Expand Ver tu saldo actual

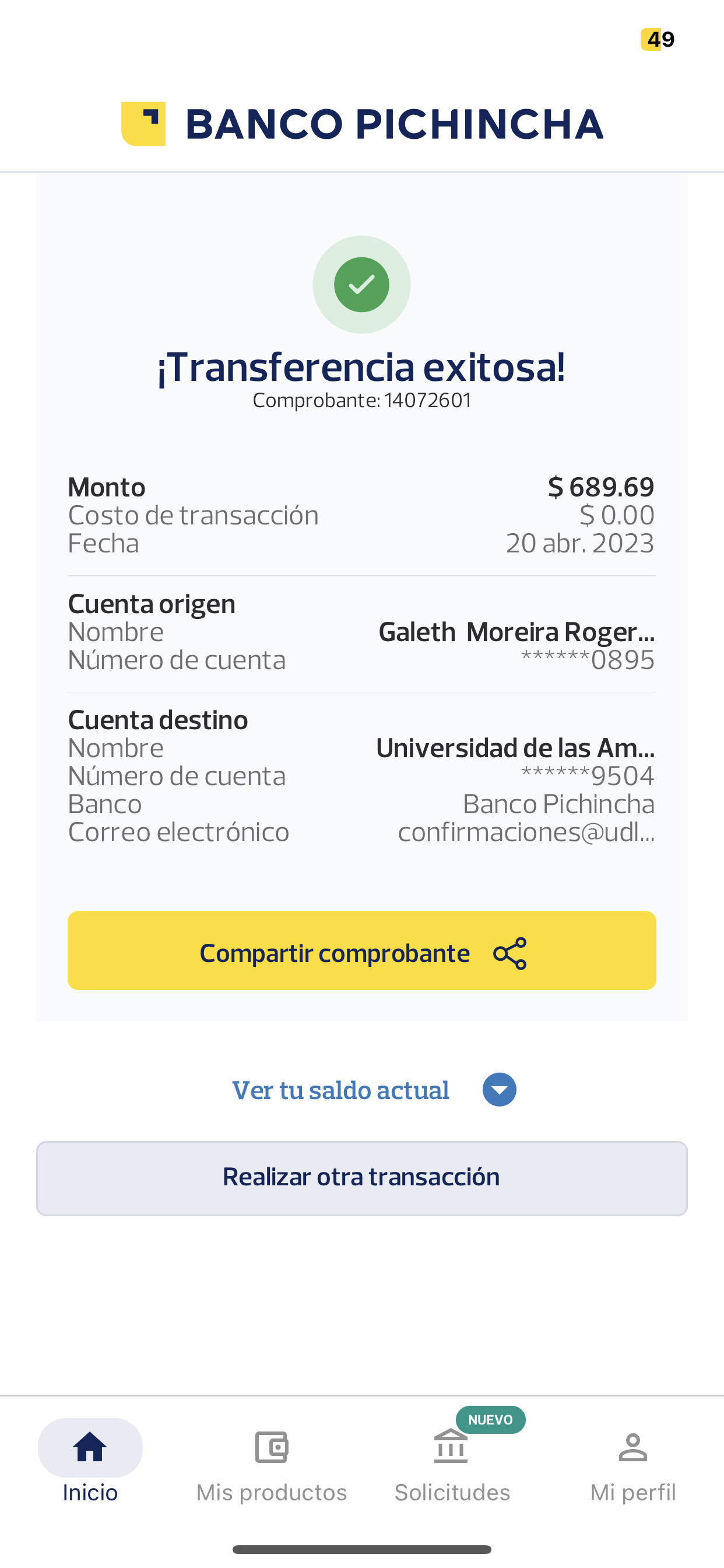tap(374, 1090)
